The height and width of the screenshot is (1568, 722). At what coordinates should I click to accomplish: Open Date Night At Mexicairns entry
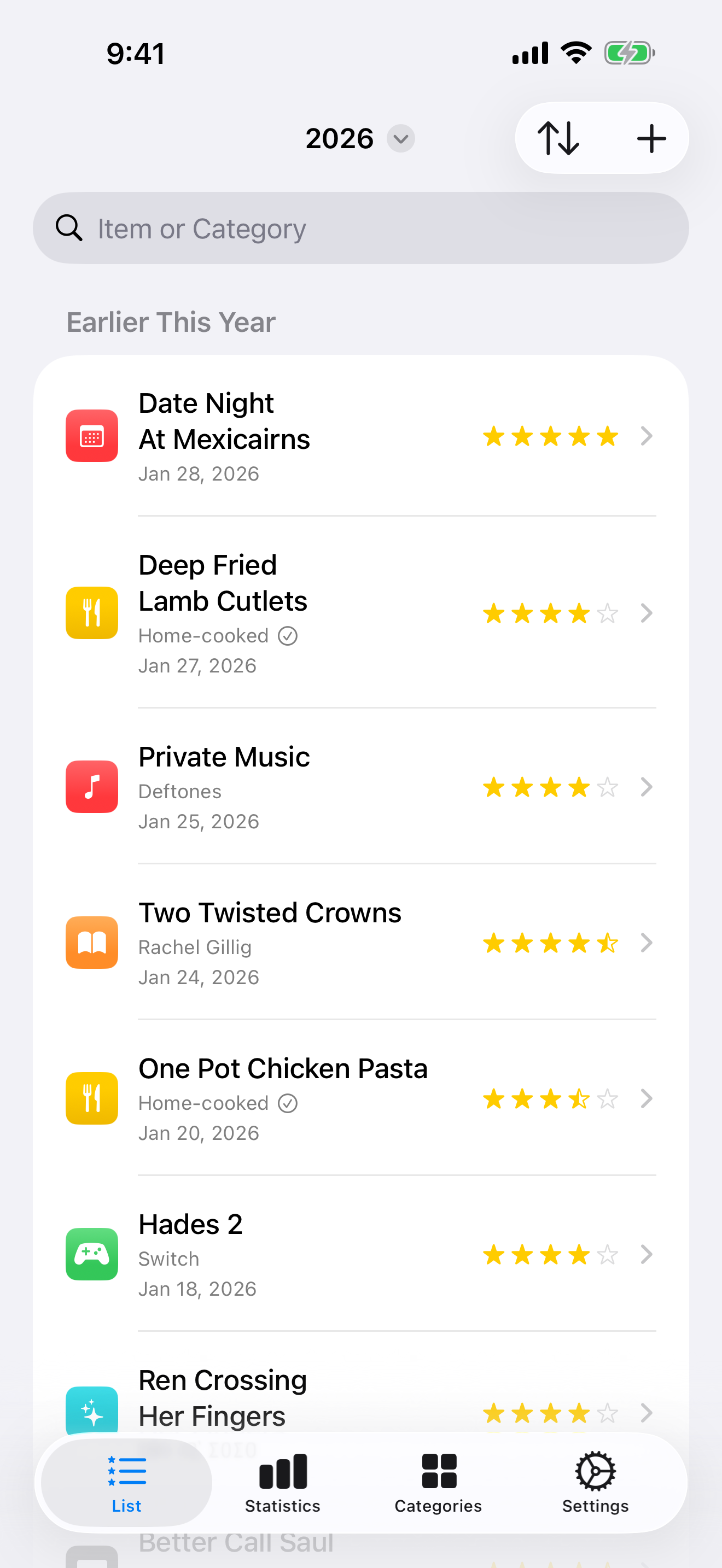[360, 436]
